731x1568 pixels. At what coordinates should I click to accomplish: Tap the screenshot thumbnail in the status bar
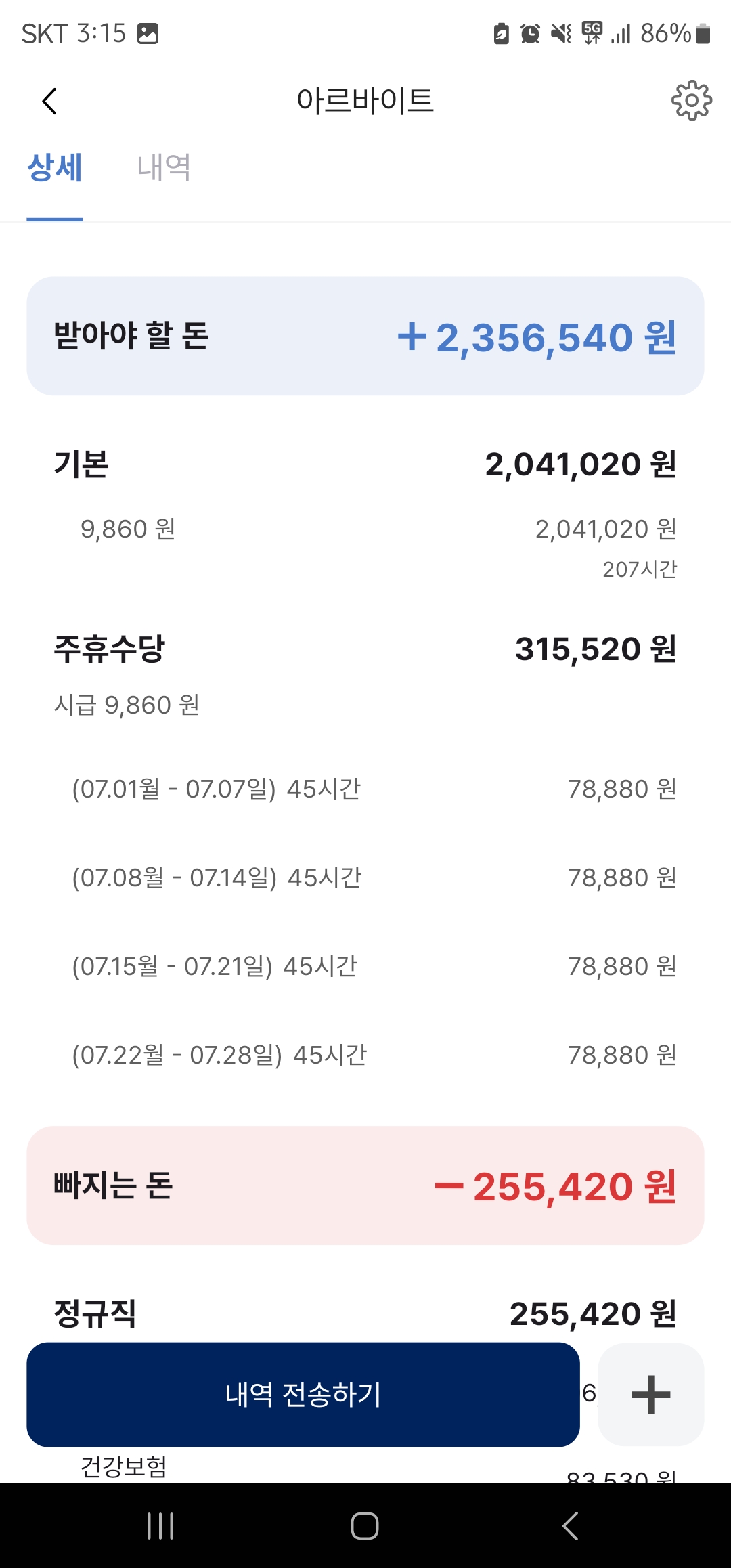[148, 32]
